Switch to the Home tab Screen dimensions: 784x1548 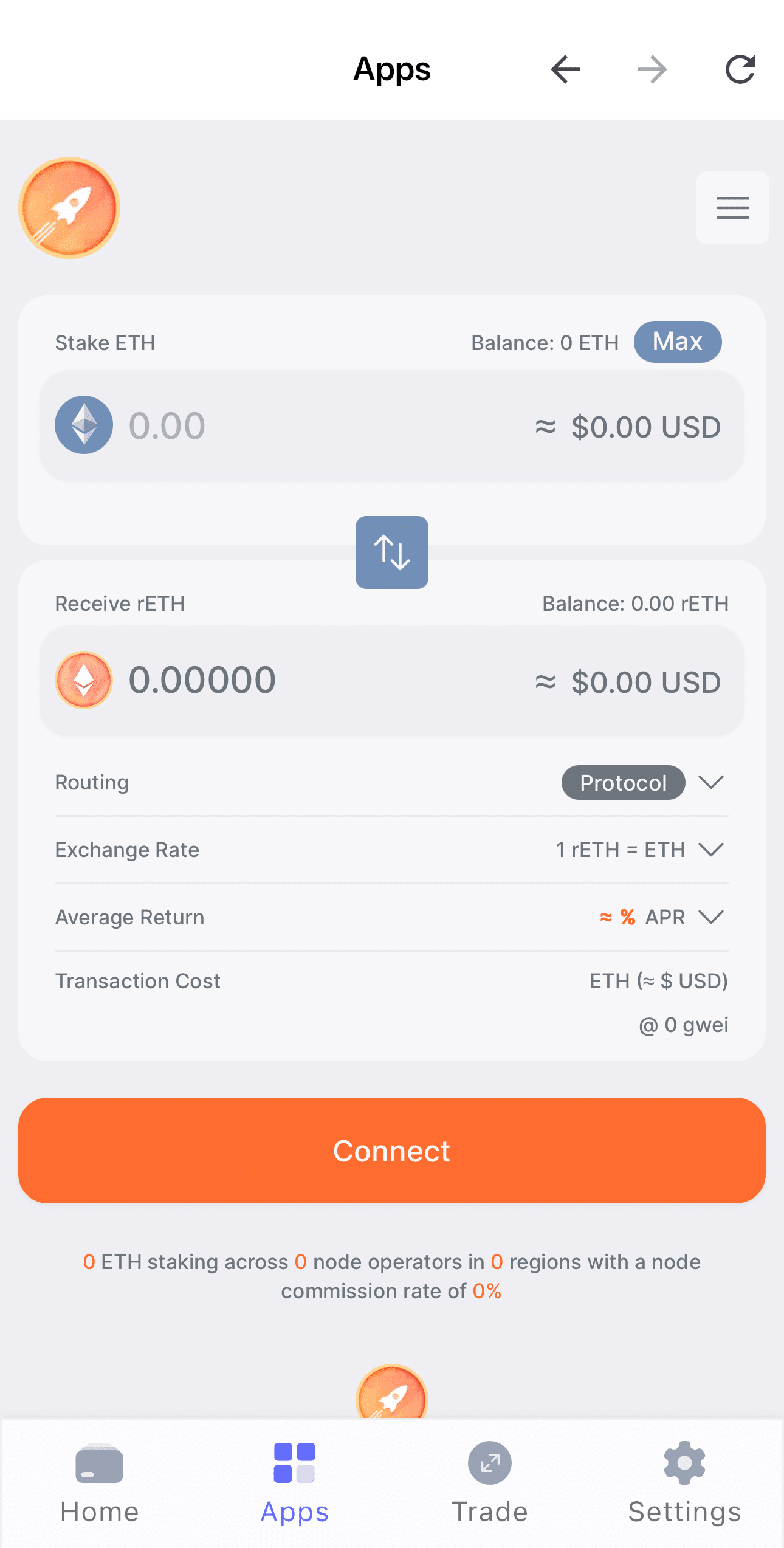pyautogui.click(x=98, y=1489)
